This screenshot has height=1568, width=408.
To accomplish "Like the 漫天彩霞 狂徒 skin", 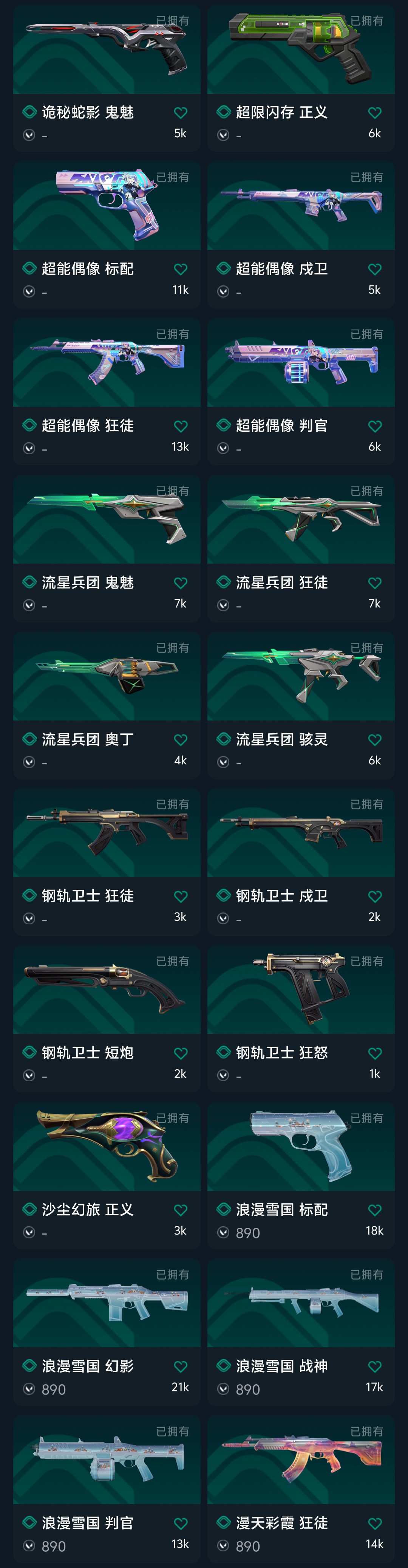I will (374, 1523).
